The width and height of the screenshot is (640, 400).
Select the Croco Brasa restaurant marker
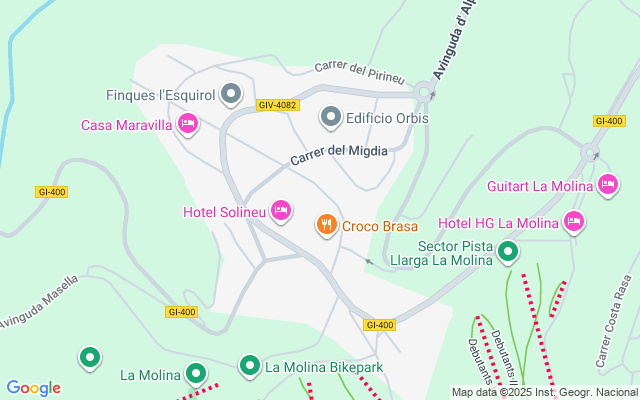pos(326,225)
